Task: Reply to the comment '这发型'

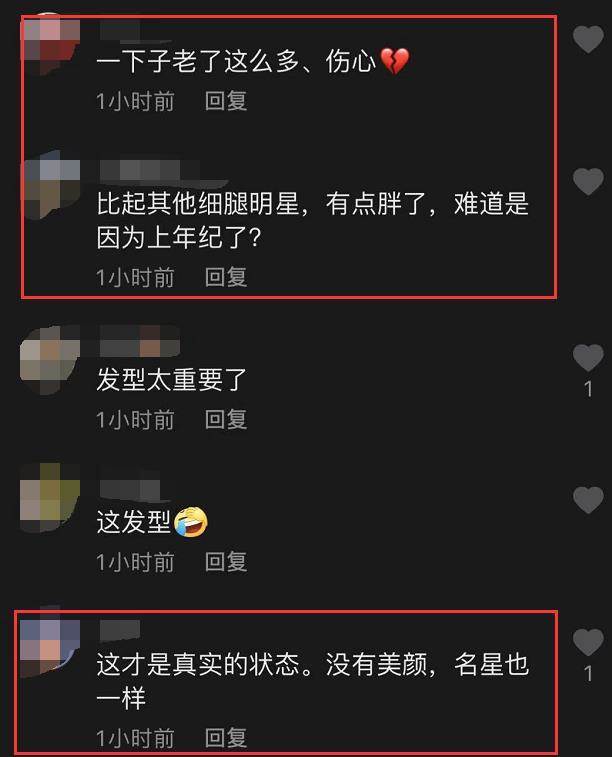Action: pos(226,562)
